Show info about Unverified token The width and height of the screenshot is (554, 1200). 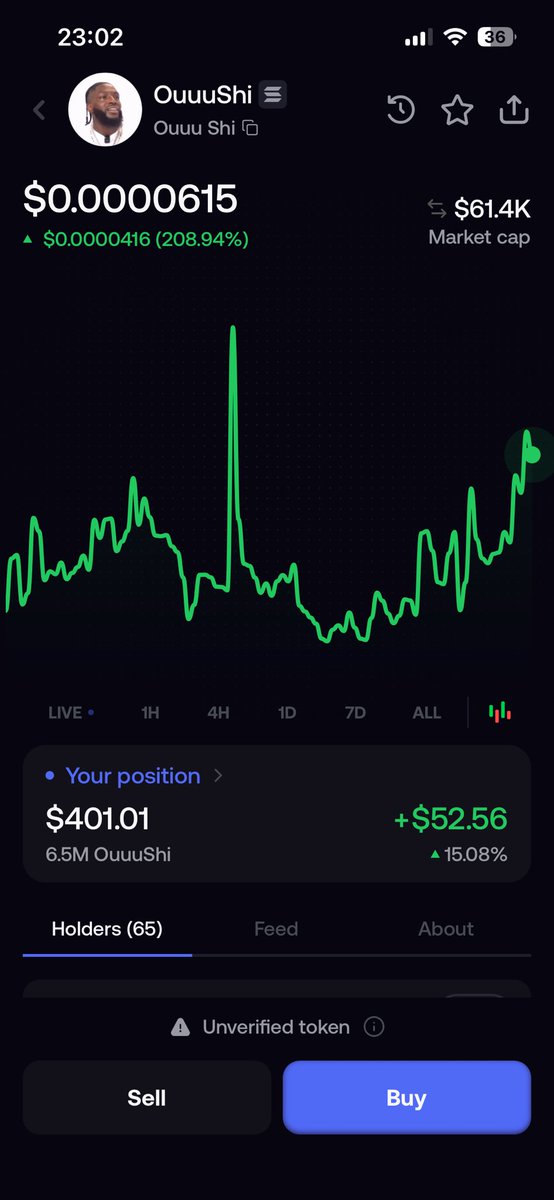(374, 1027)
